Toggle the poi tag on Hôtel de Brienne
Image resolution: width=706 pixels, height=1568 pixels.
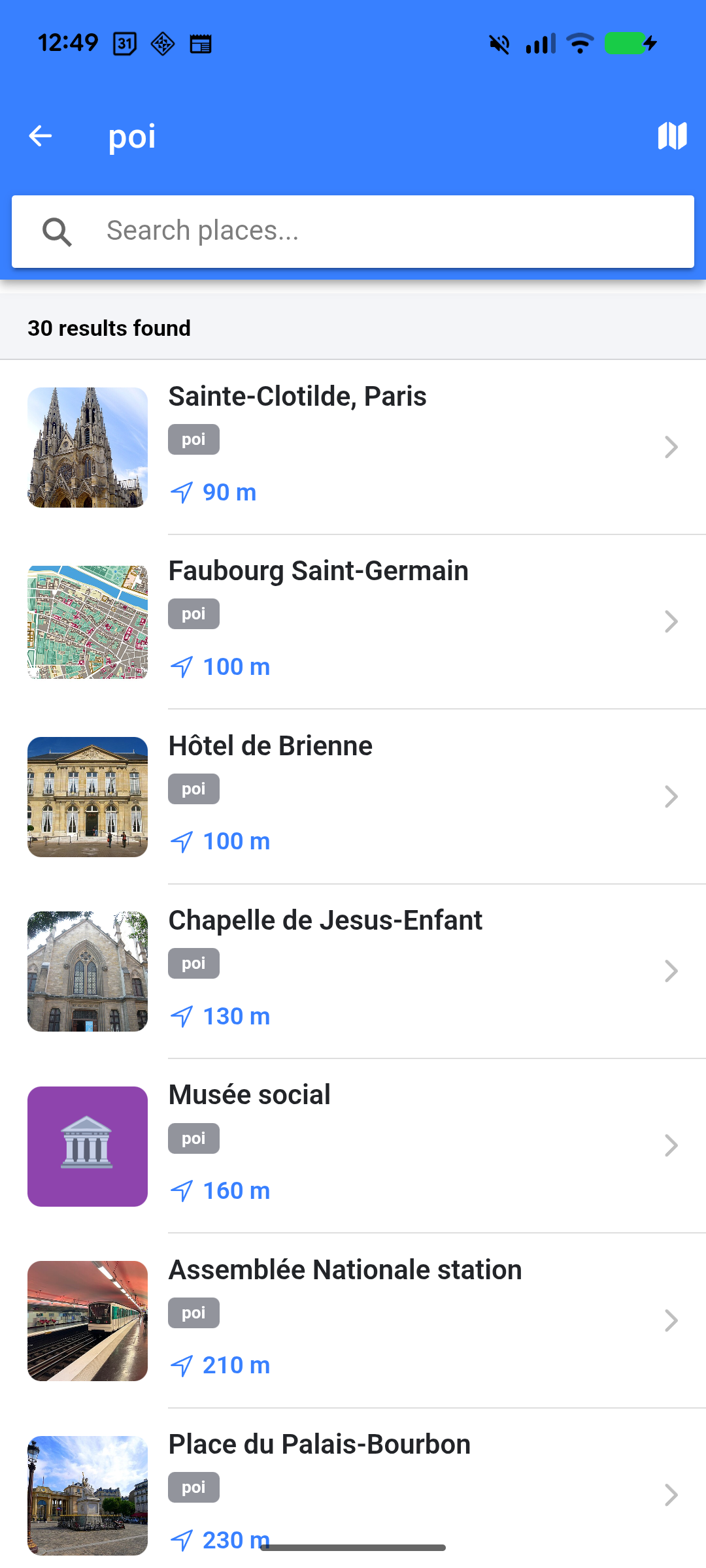[193, 789]
